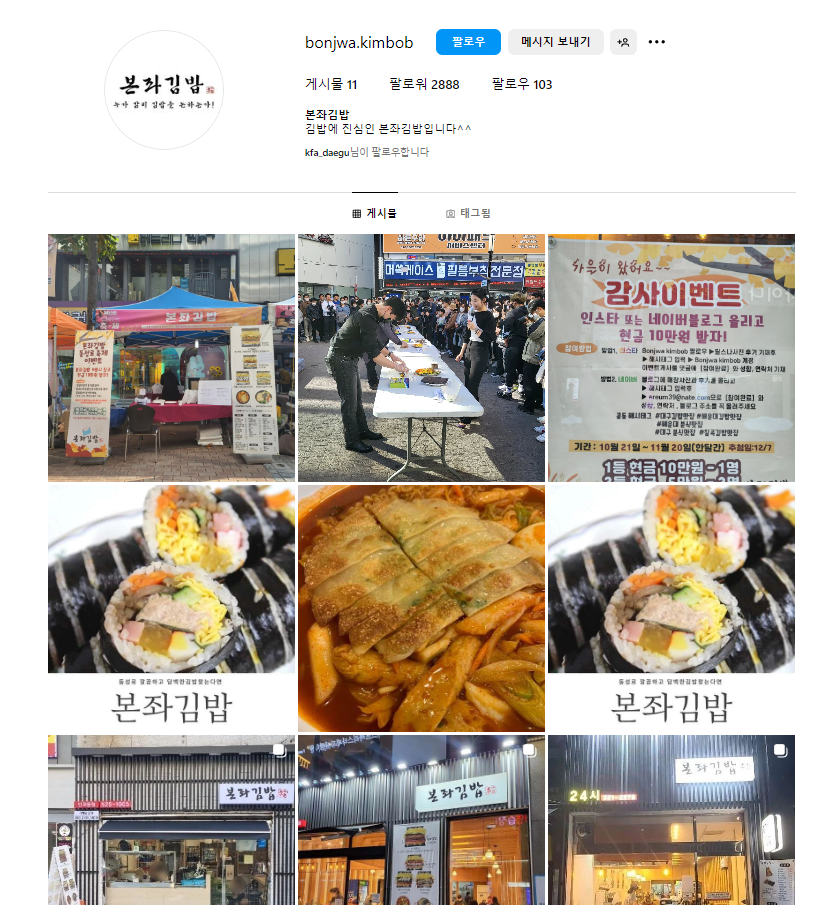Viewport: 838px width, 905px height.
Task: Tap the 팔로우 follow button
Action: point(468,42)
